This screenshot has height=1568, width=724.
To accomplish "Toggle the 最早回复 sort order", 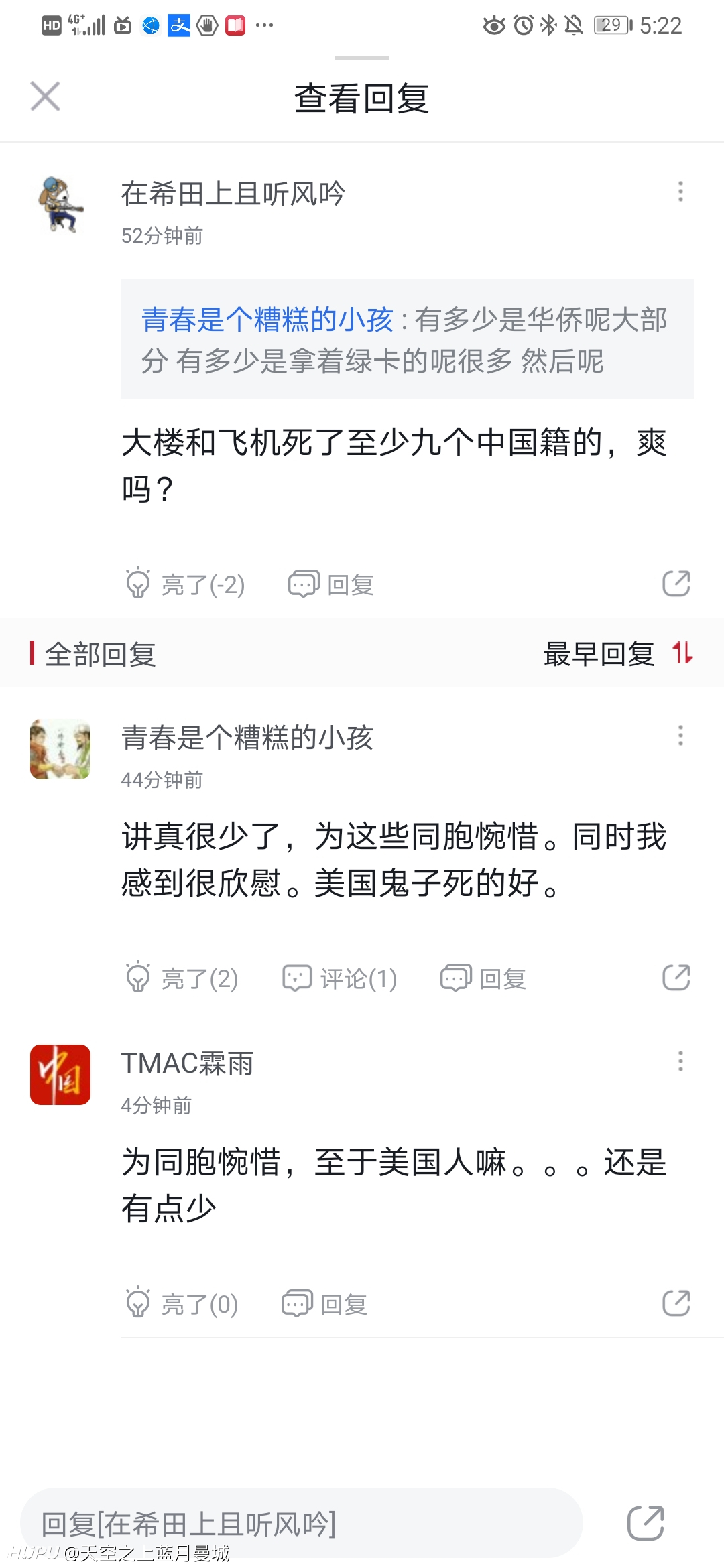I will point(618,653).
